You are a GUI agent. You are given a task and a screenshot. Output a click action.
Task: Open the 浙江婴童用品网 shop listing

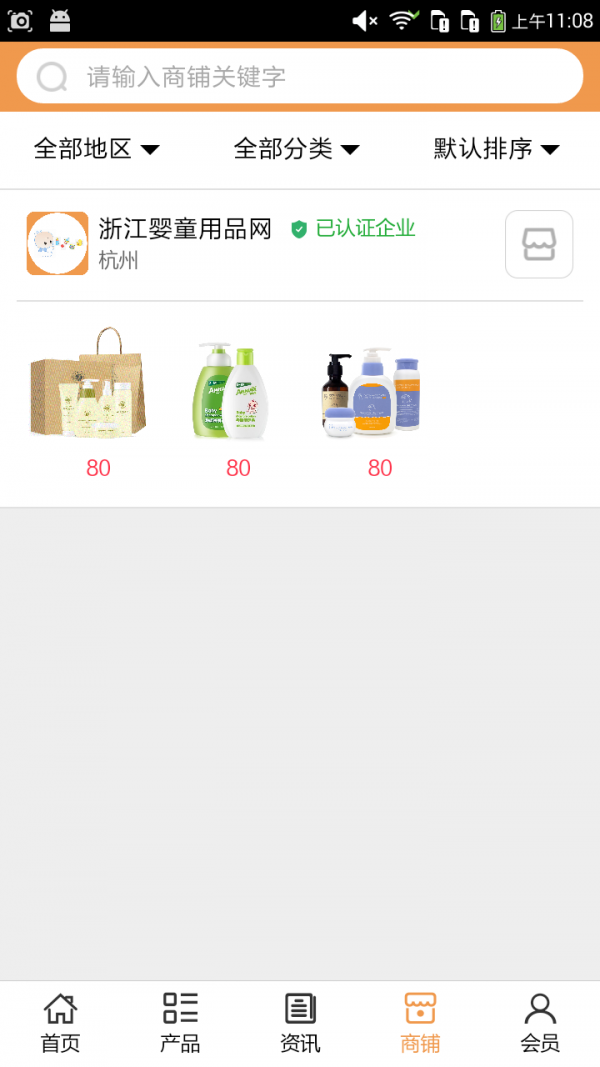pos(185,229)
